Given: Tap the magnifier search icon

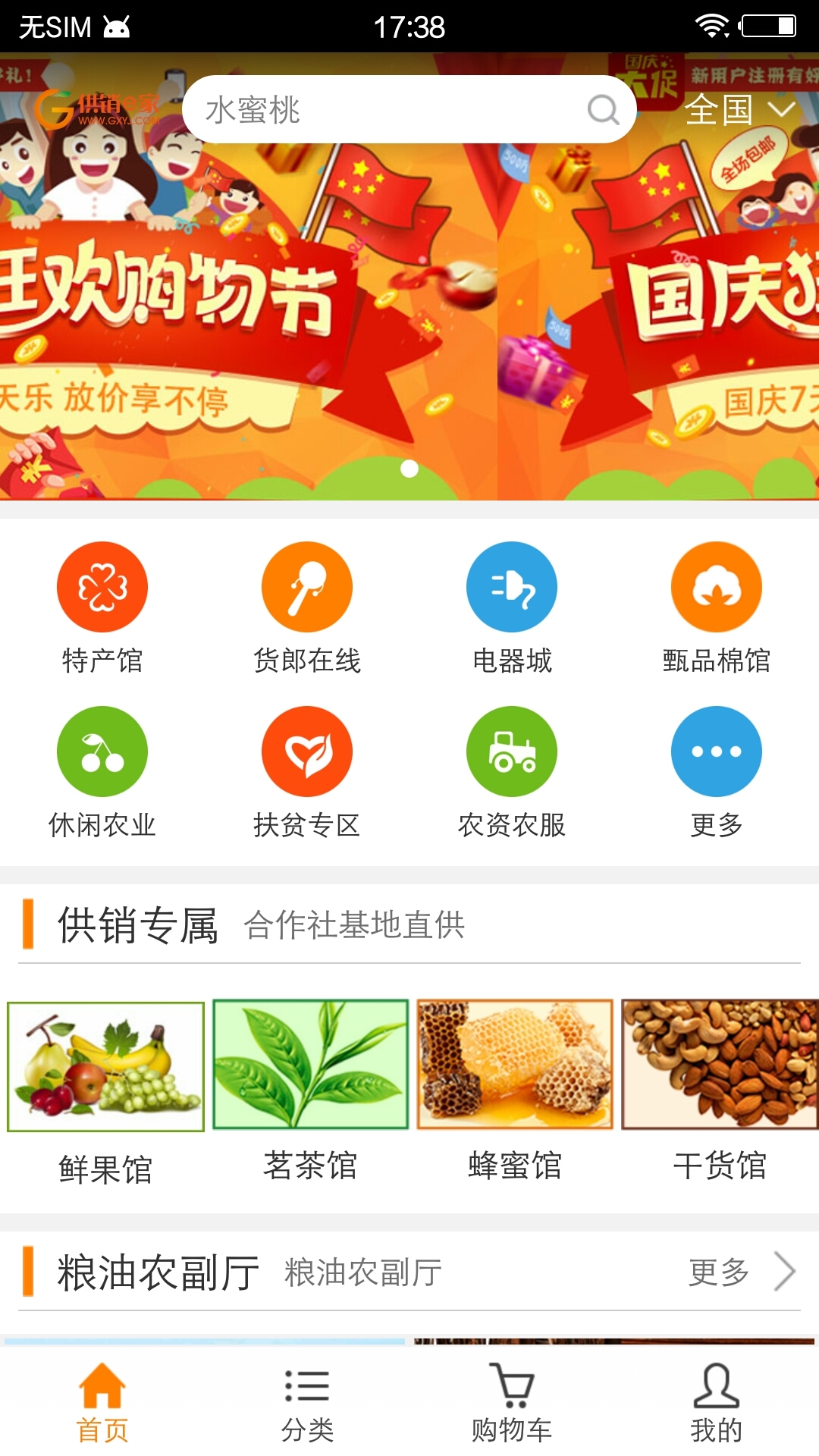Looking at the screenshot, I should click(x=603, y=110).
